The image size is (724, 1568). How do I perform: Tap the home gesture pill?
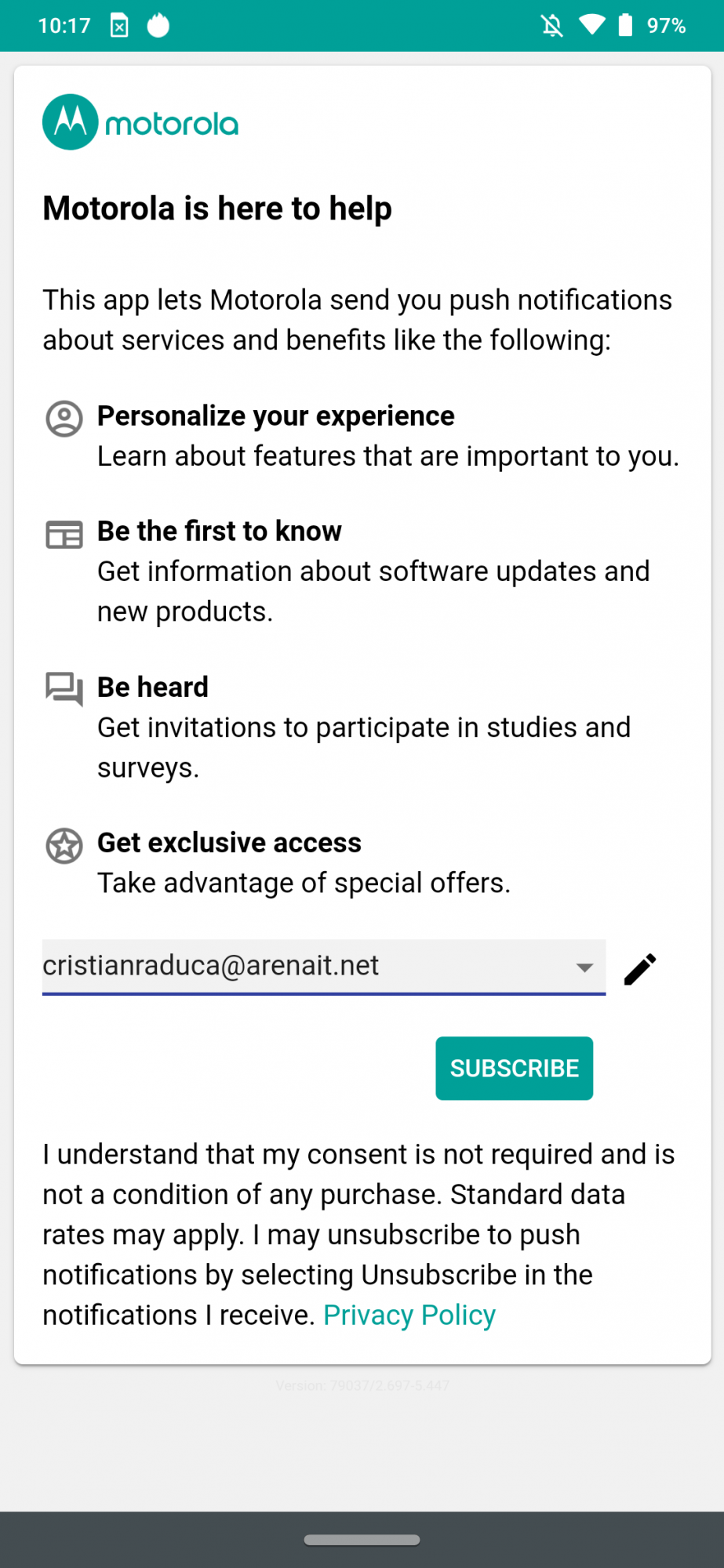click(362, 1540)
